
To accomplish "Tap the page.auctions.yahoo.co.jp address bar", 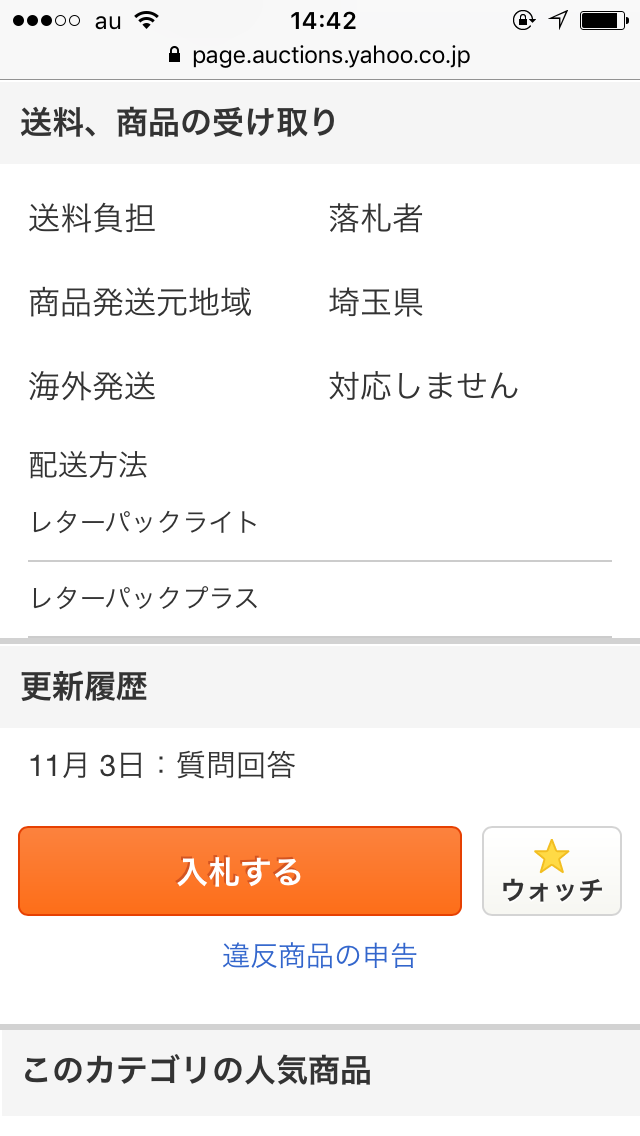I will click(320, 55).
